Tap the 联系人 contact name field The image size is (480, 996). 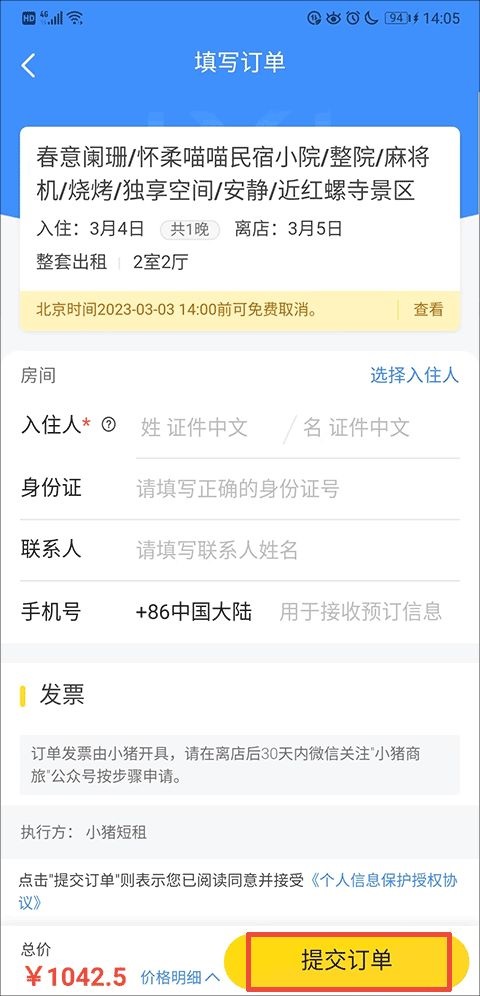298,550
